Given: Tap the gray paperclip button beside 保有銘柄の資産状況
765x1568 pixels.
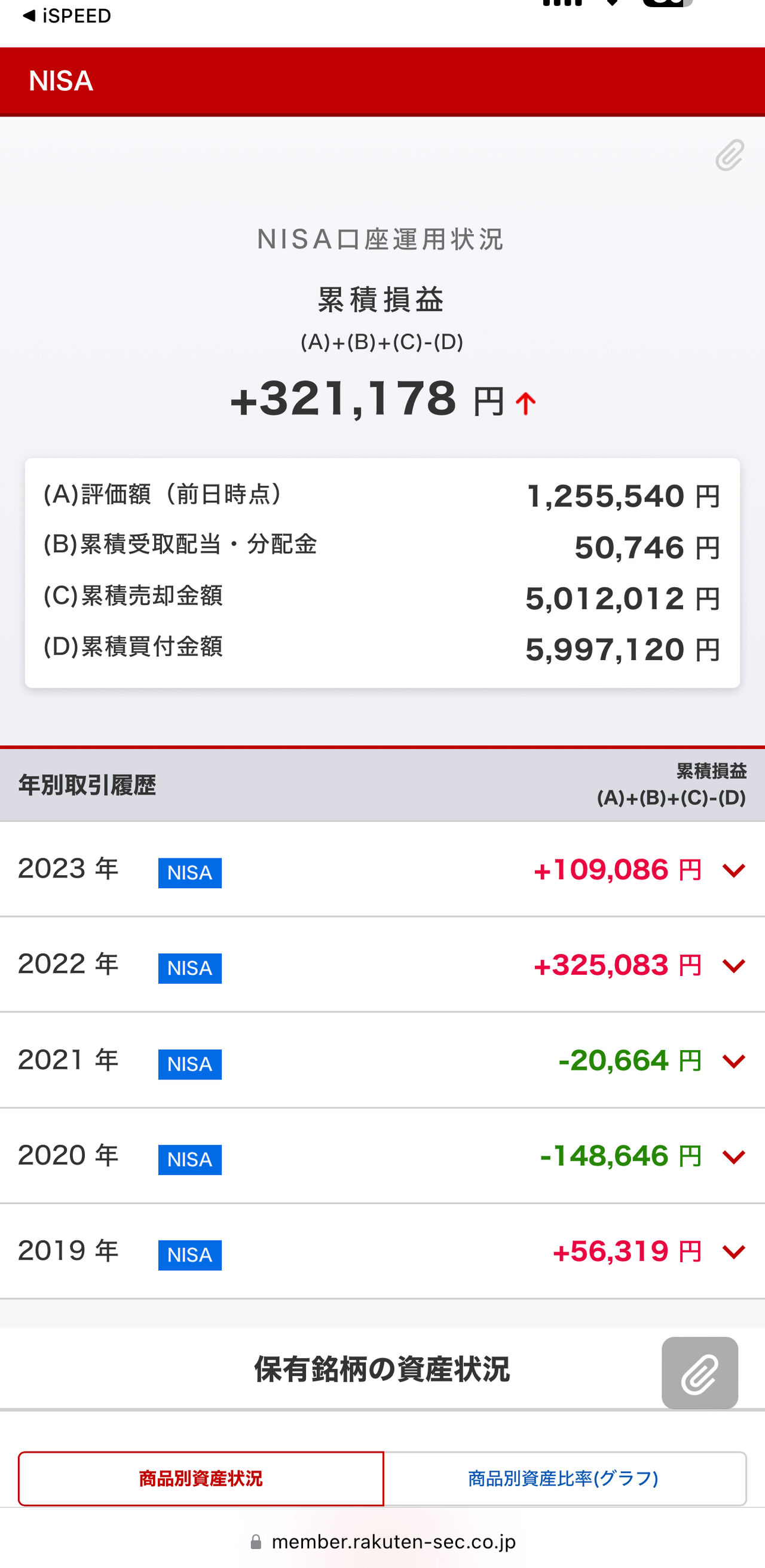Looking at the screenshot, I should coord(700,1373).
